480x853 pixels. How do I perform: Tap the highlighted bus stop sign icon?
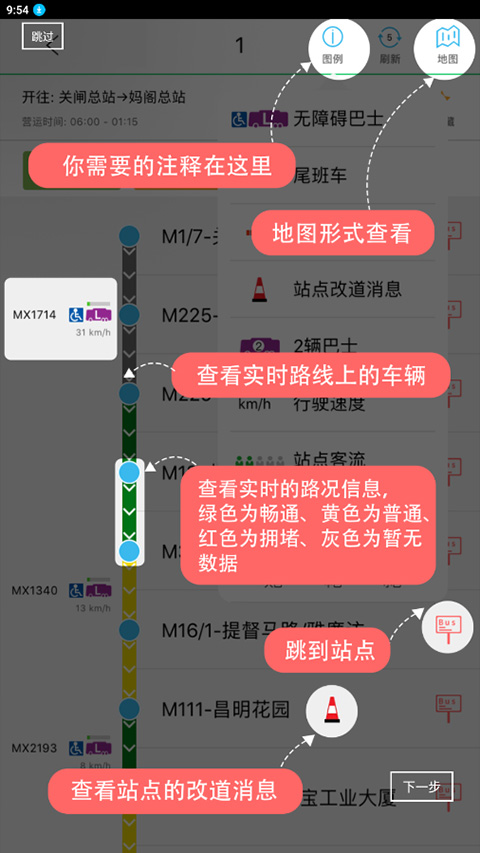(447, 626)
